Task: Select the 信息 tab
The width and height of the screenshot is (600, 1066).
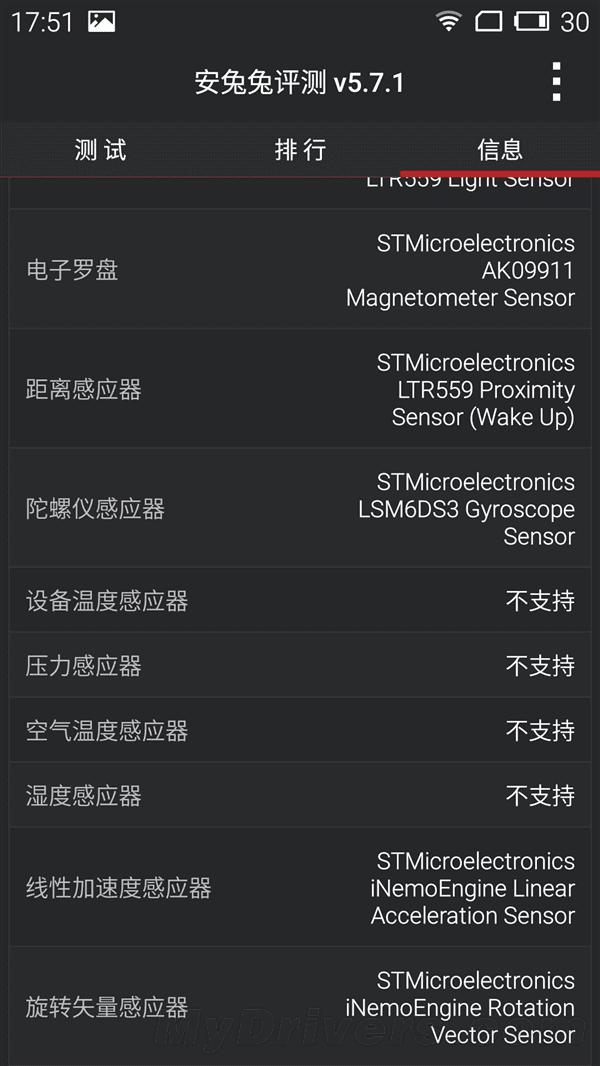Action: coord(499,150)
